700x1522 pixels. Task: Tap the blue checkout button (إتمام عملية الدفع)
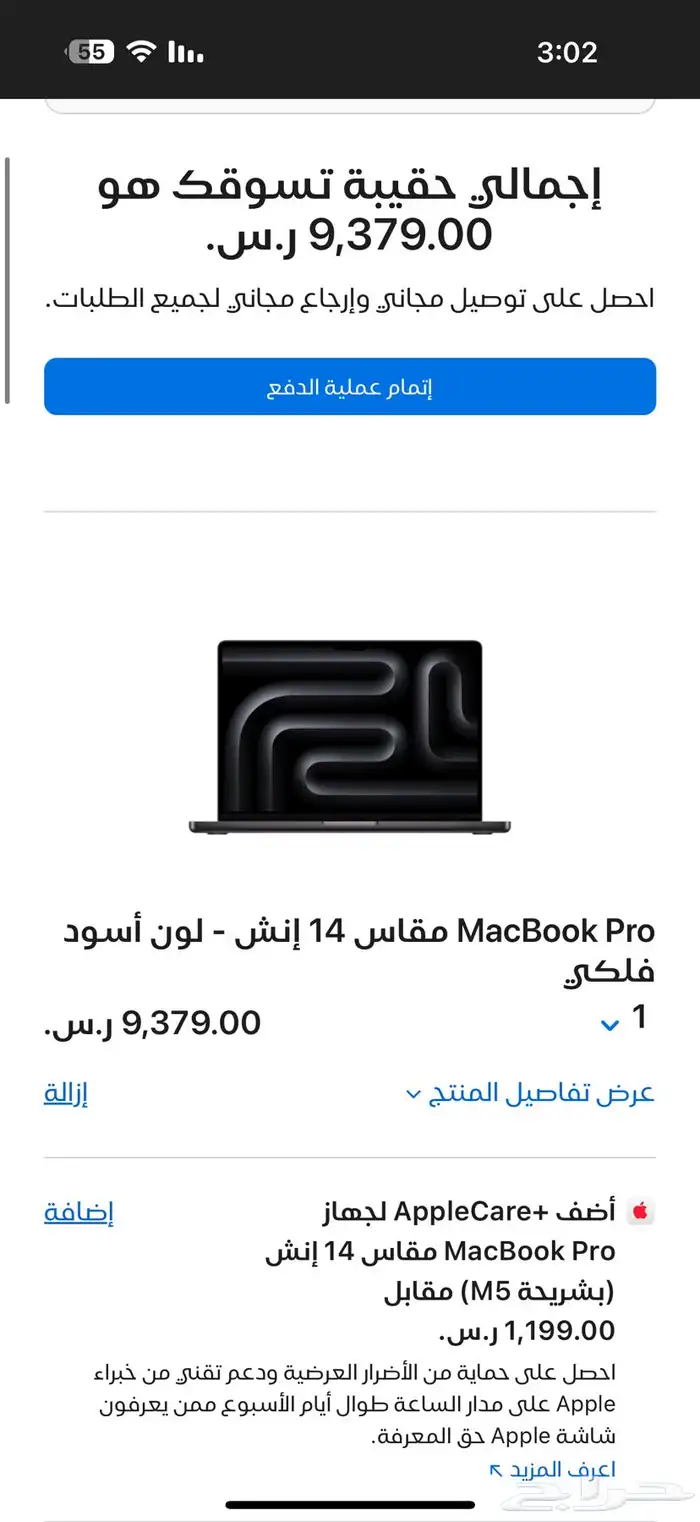(350, 387)
